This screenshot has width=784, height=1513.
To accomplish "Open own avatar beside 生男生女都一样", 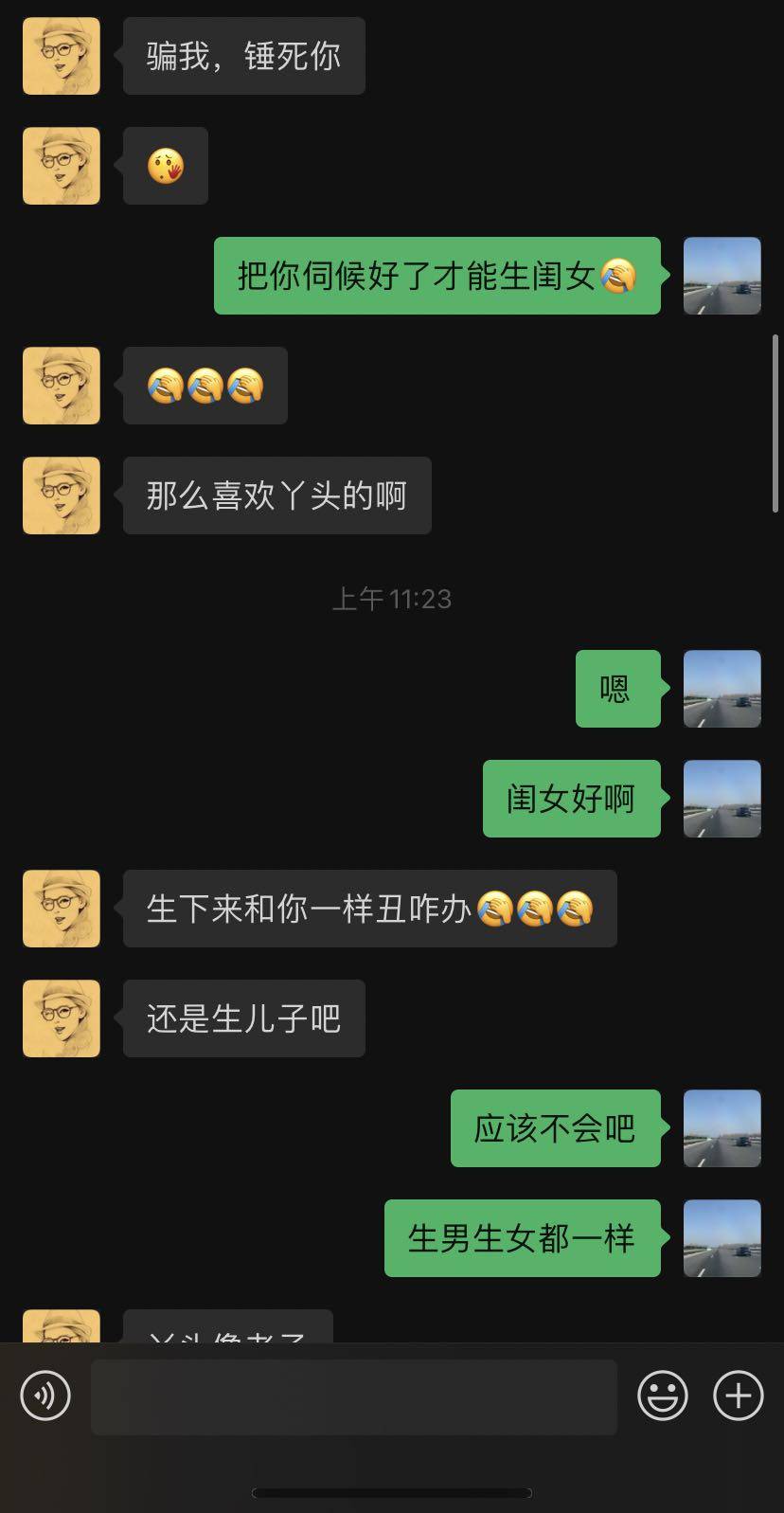I will (722, 1238).
